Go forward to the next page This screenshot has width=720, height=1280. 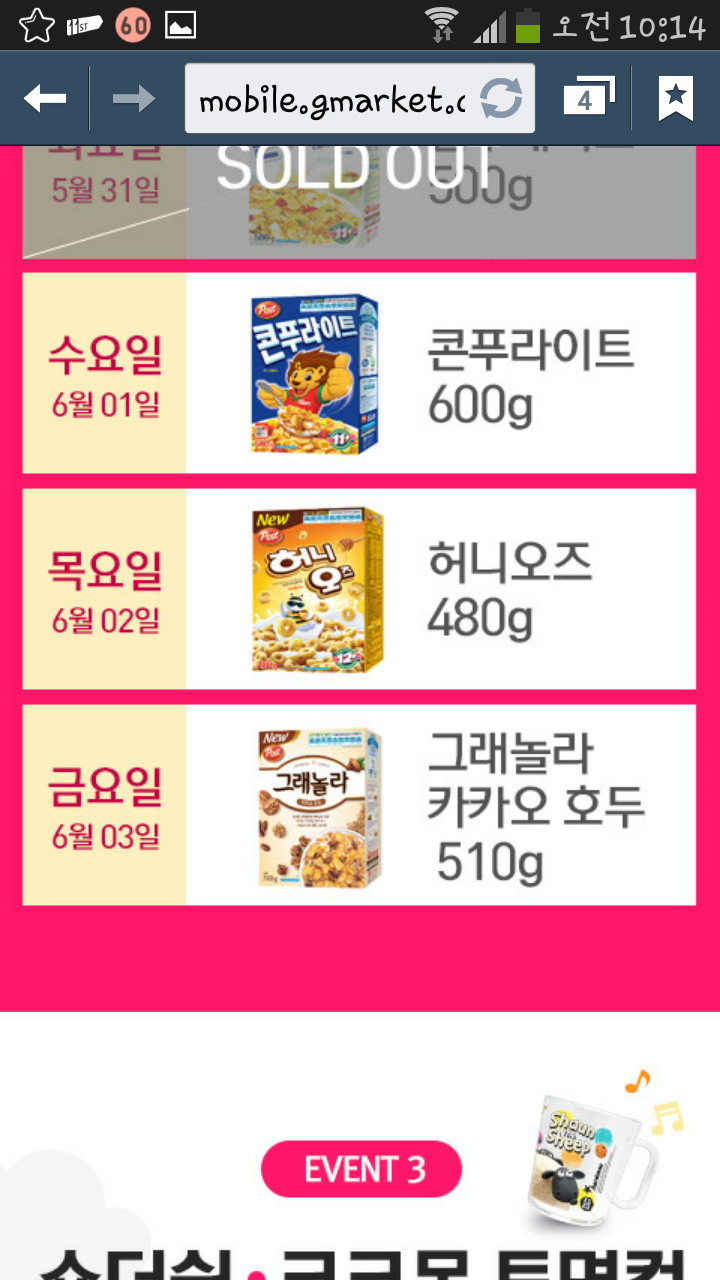tap(133, 98)
